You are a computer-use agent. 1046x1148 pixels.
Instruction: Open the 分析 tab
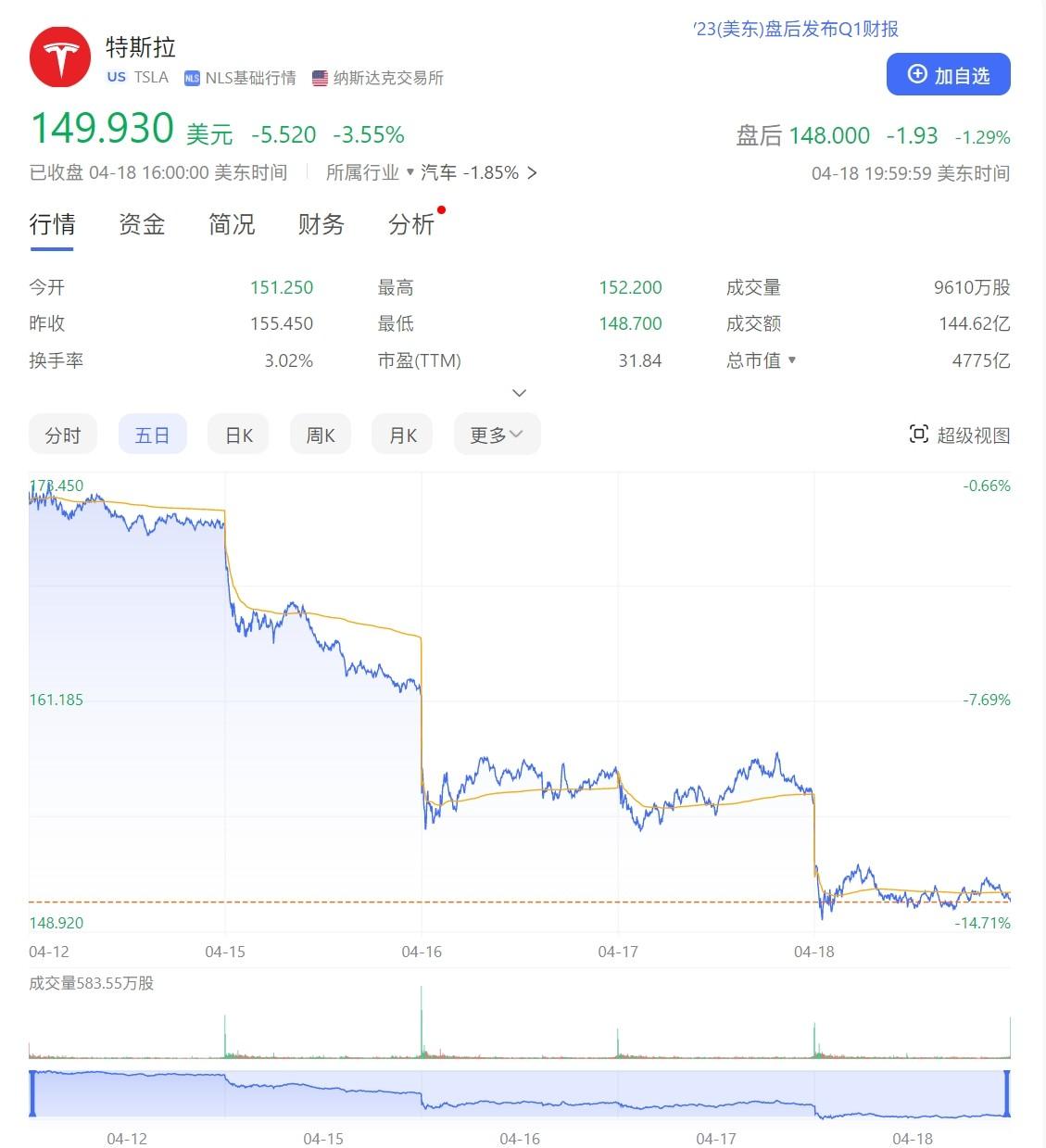coord(410,224)
